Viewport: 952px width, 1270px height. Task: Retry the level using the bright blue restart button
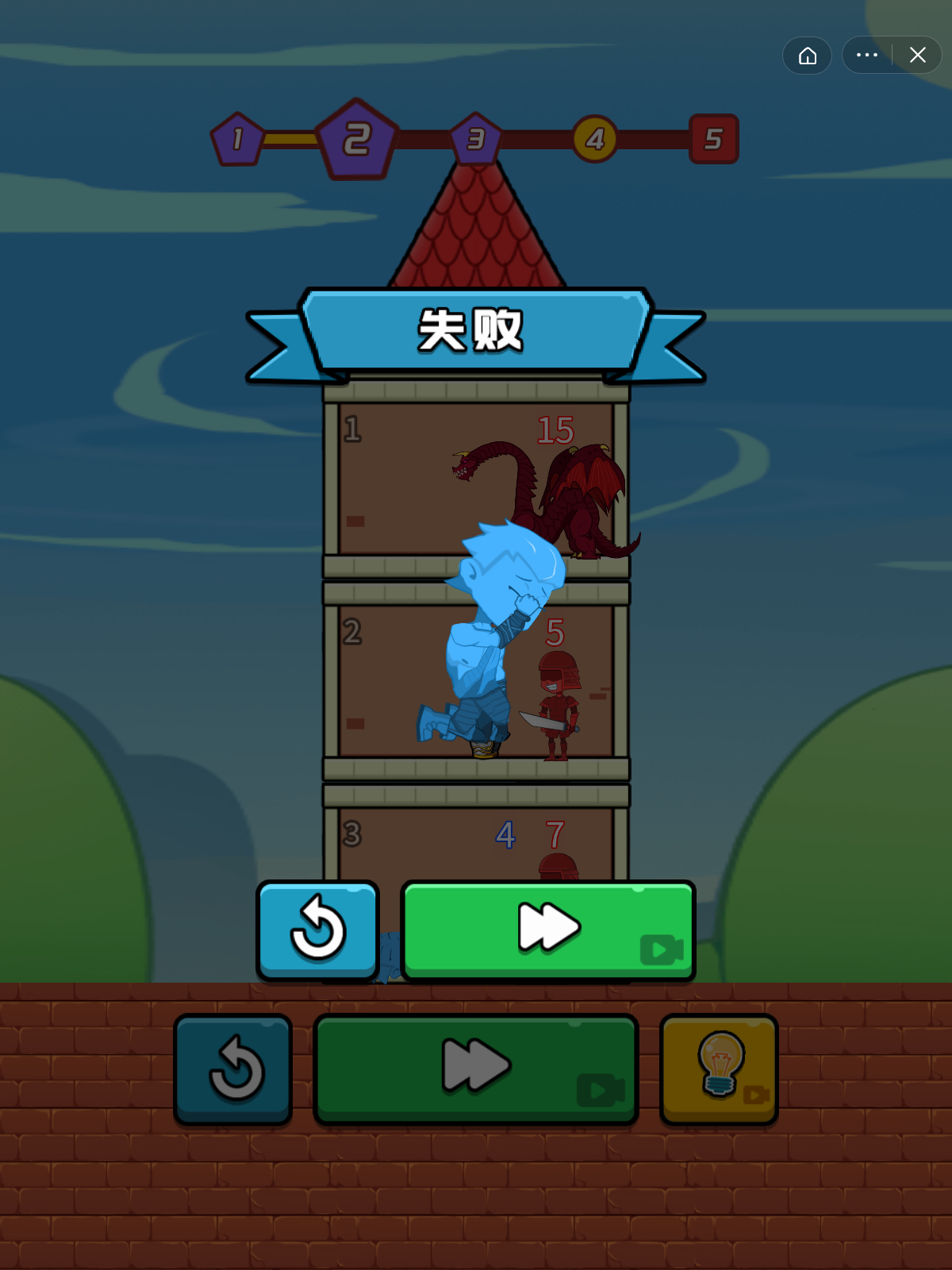click(x=317, y=929)
